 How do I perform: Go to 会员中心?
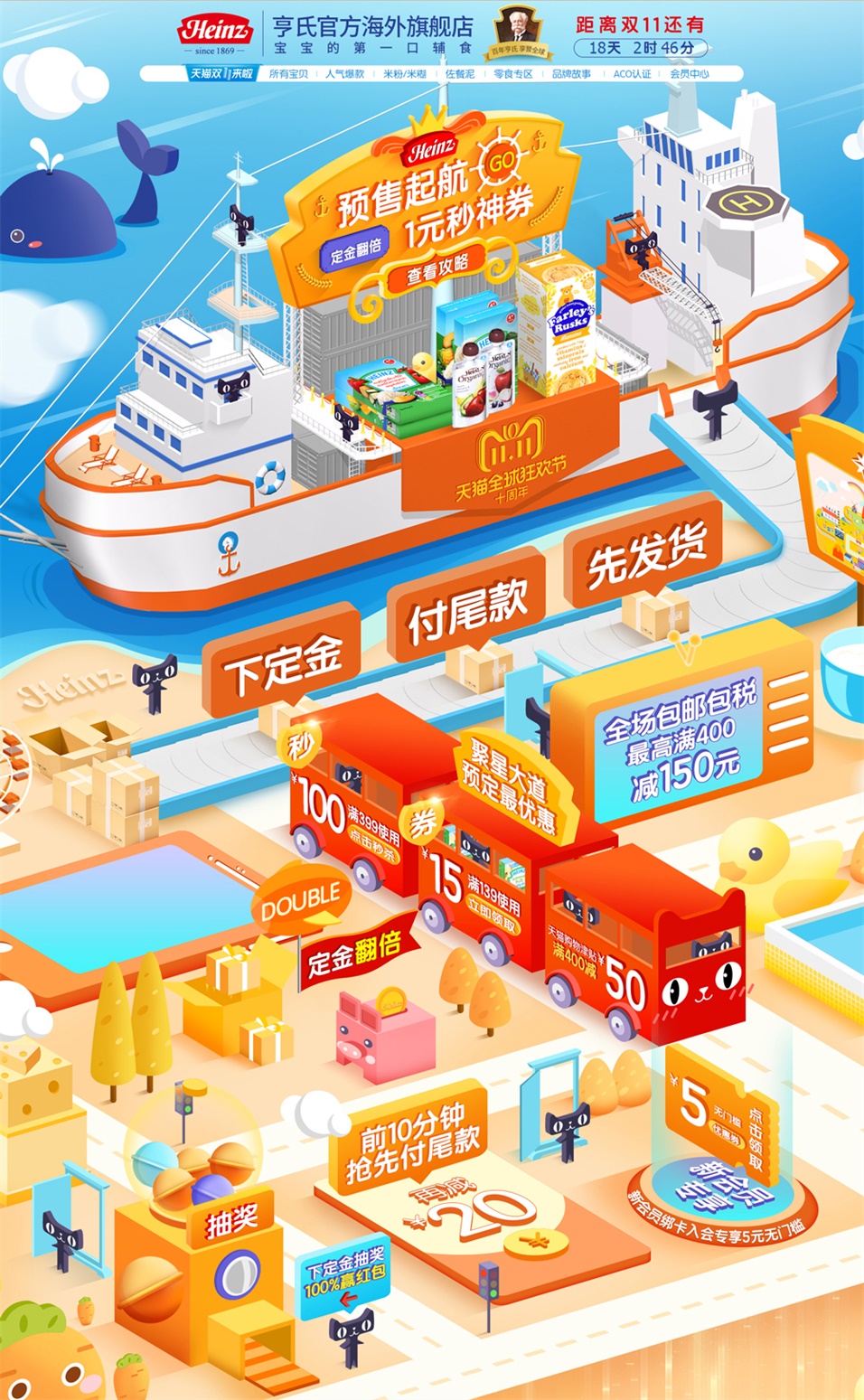(x=690, y=74)
